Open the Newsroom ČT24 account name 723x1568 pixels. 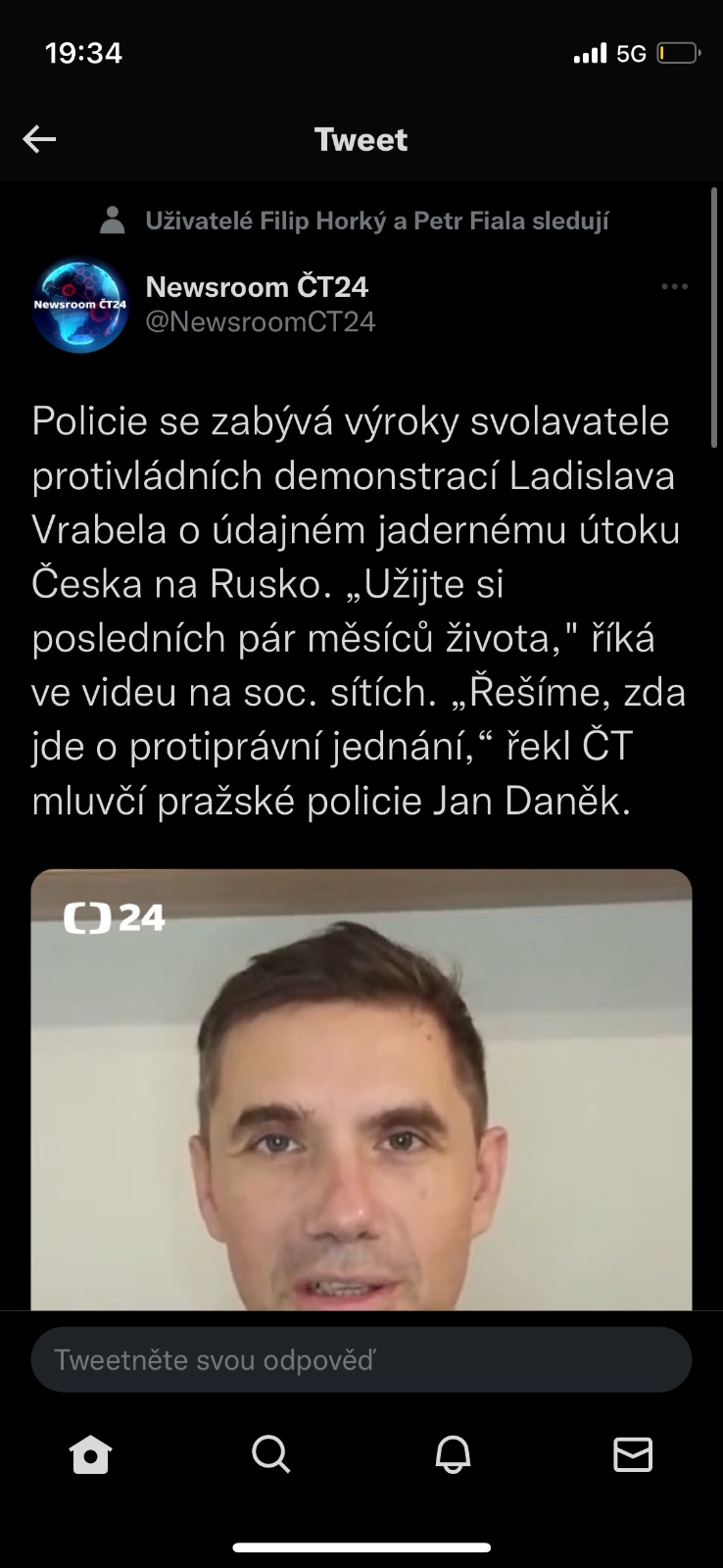pyautogui.click(x=257, y=287)
